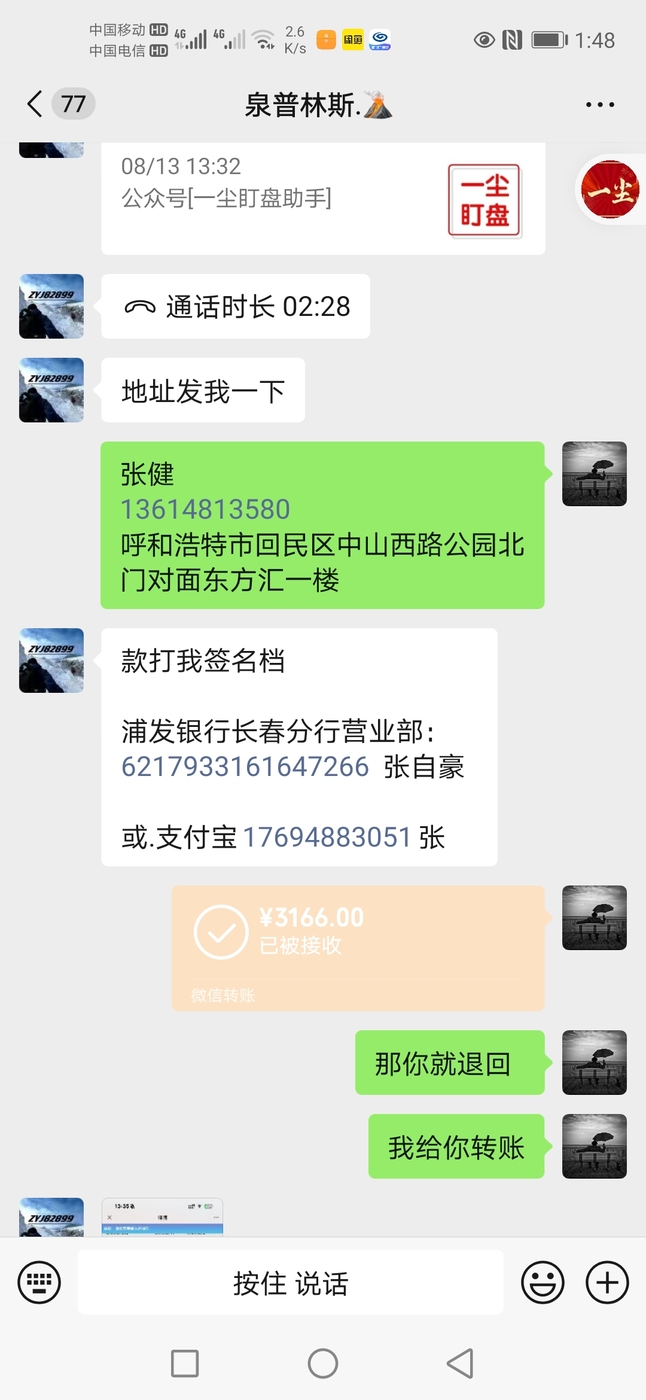Open the contact's avatar beside 地址发我一下
Image resolution: width=646 pixels, height=1400 pixels.
coord(52,390)
